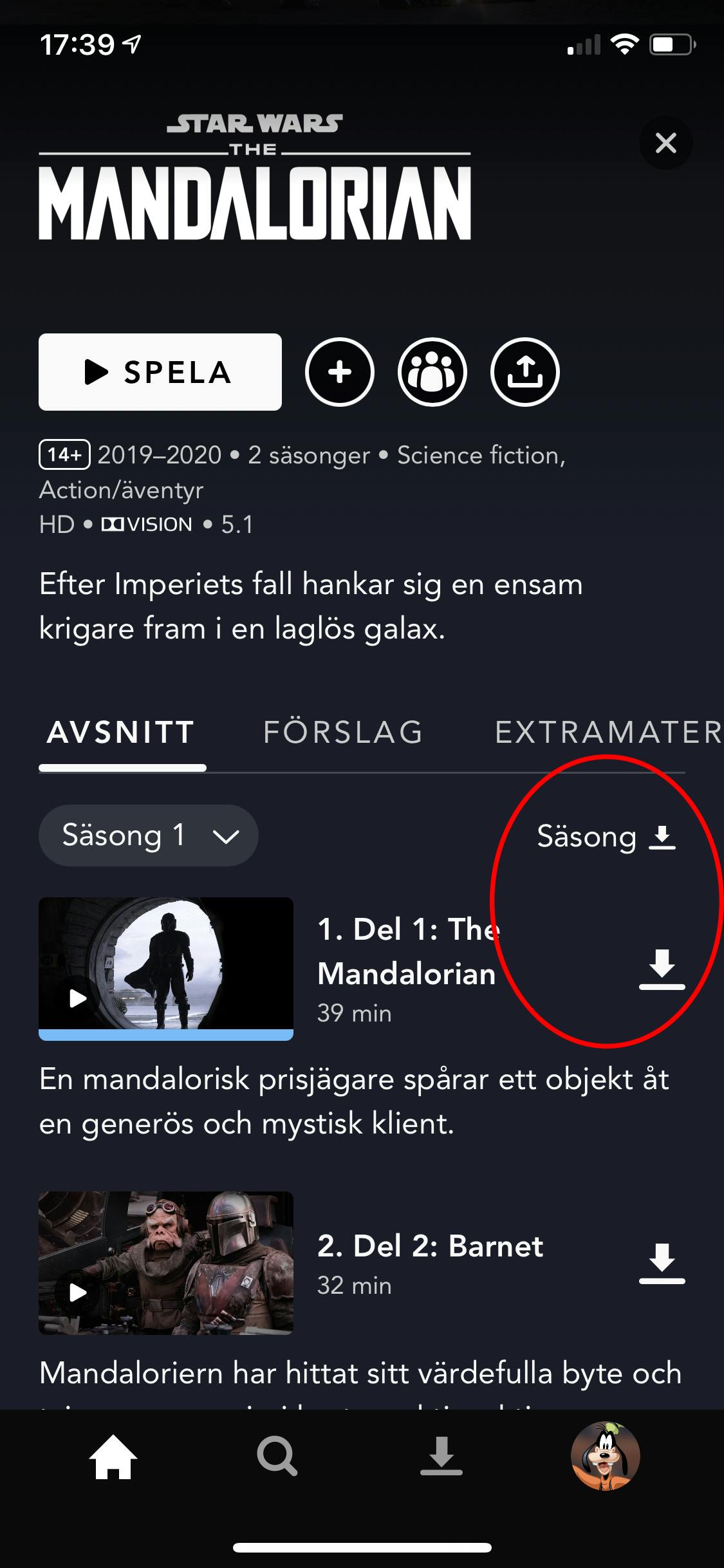Open the EXTRAMATERIAL tab
Viewport: 724px width, 1568px height.
(x=609, y=733)
